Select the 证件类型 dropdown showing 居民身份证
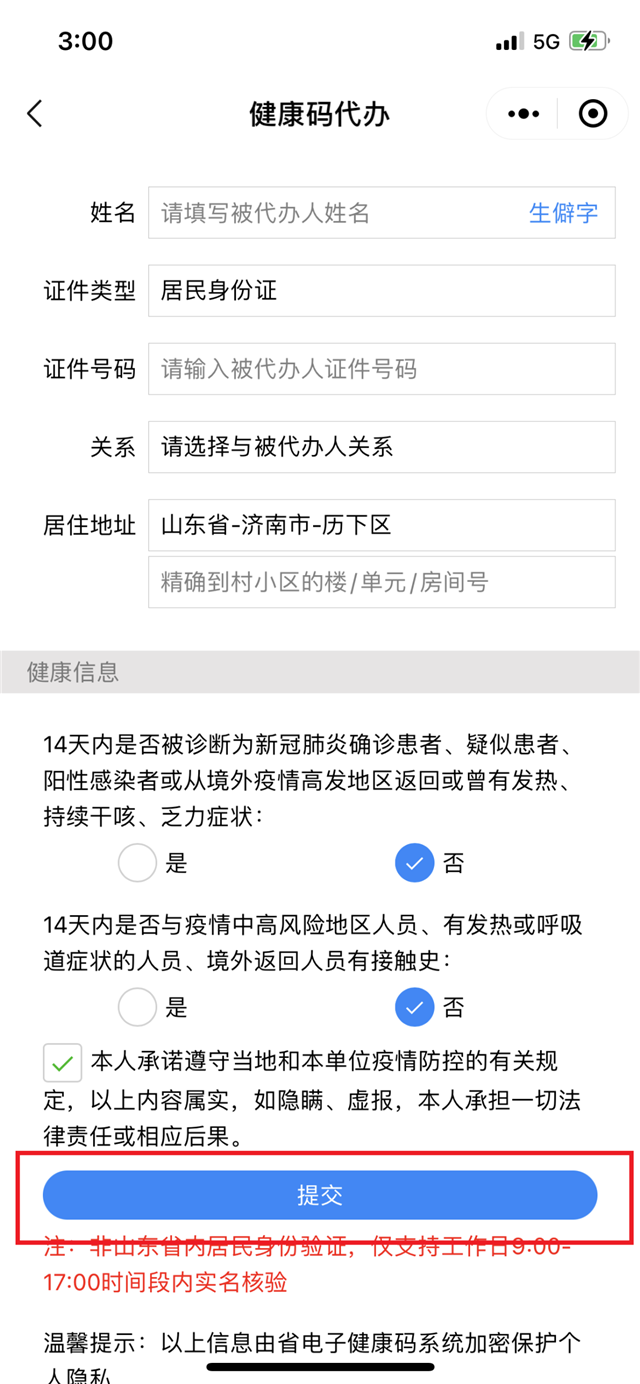This screenshot has height=1384, width=640. tap(381, 291)
